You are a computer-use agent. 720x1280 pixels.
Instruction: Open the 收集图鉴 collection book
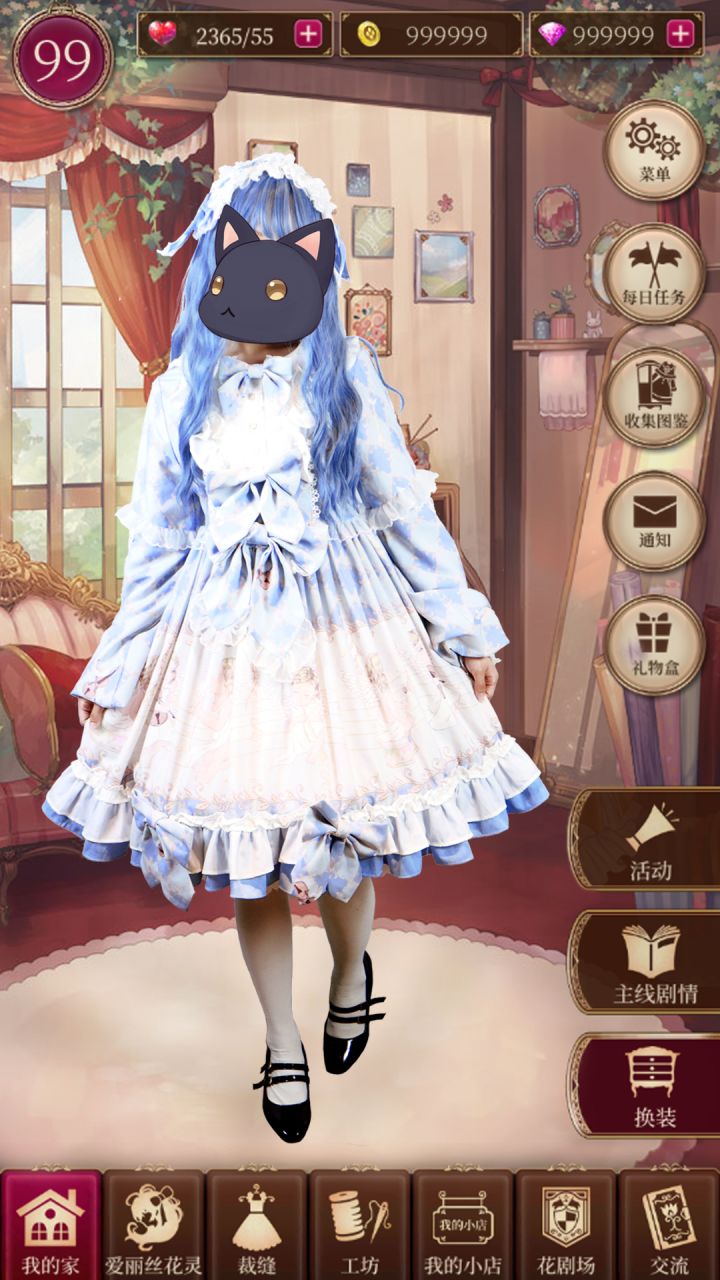click(654, 397)
